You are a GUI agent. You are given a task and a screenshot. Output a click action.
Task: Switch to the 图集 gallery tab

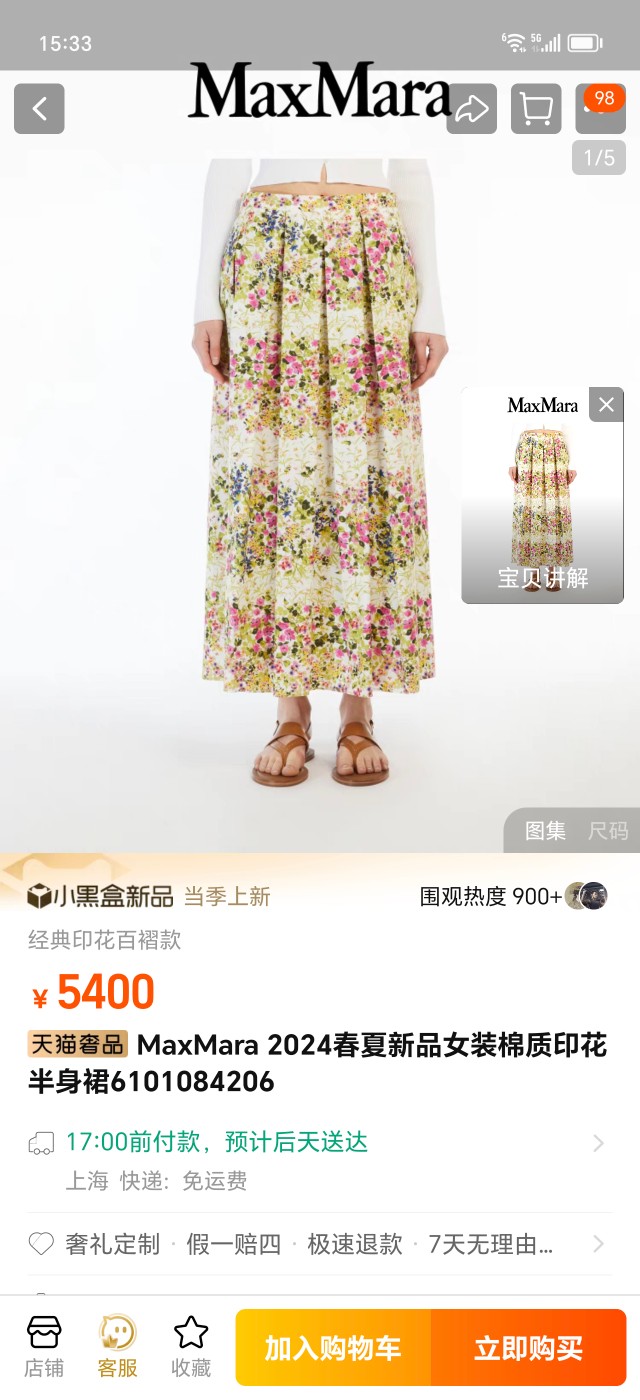click(x=546, y=831)
